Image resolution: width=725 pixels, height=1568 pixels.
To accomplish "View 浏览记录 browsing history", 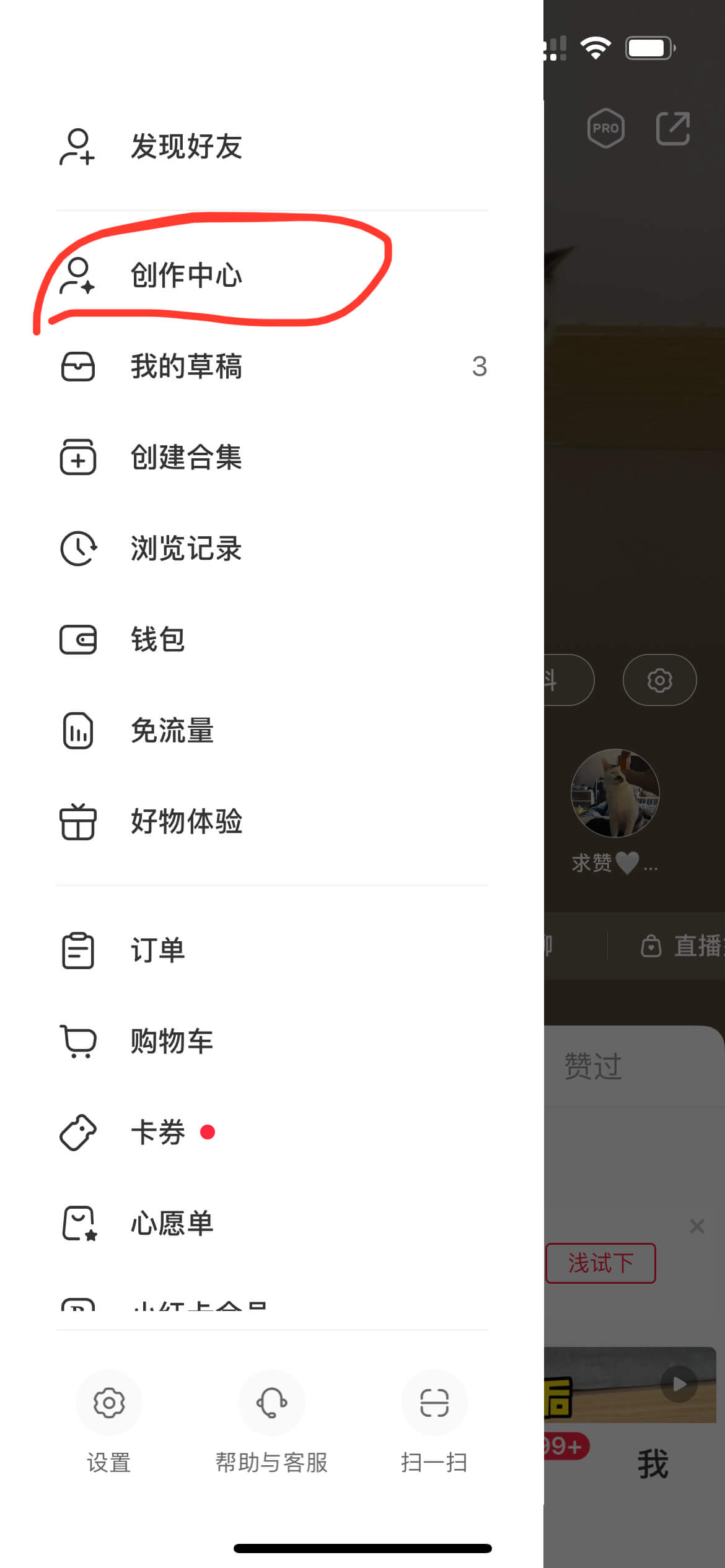I will coord(271,548).
